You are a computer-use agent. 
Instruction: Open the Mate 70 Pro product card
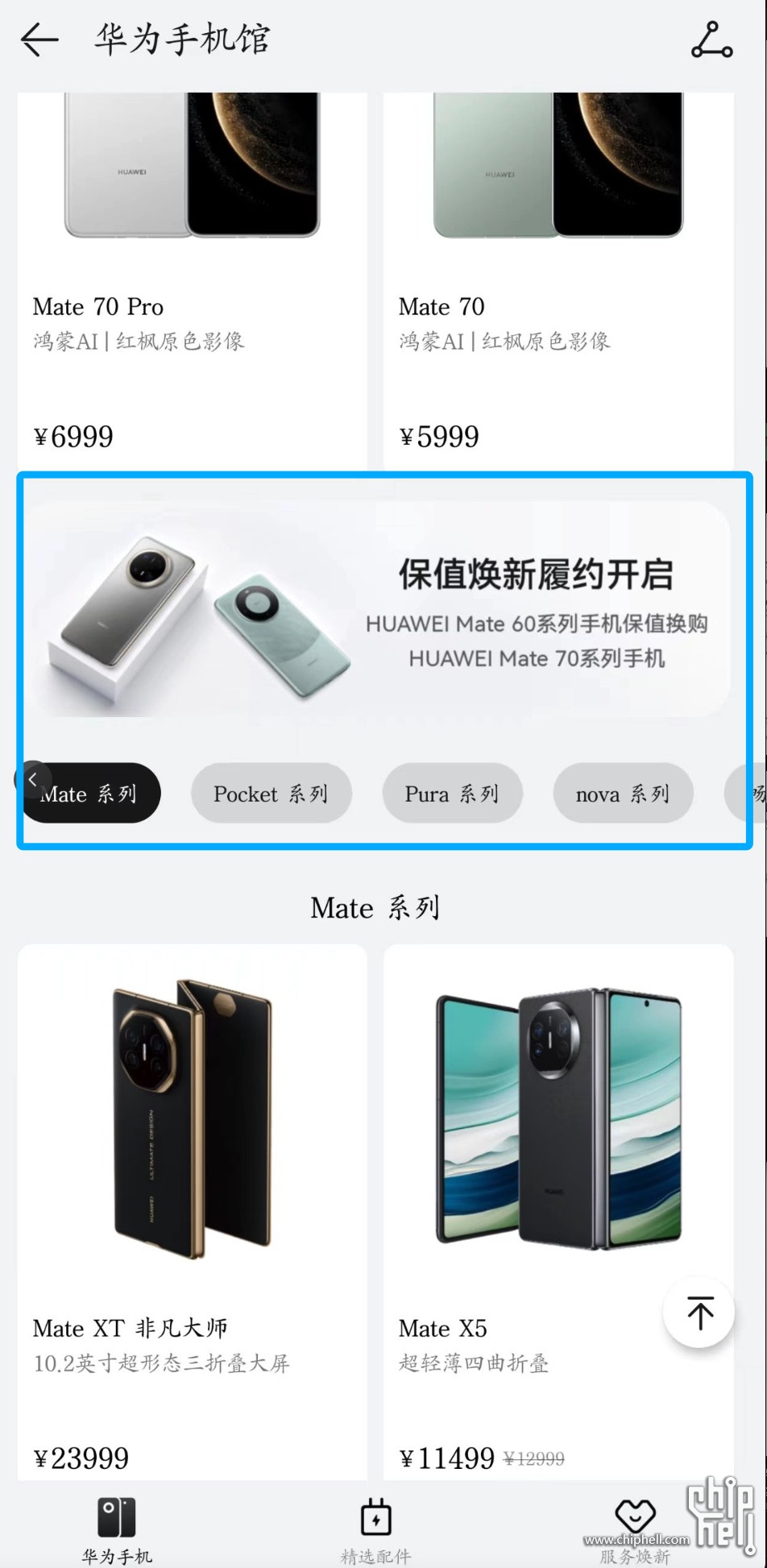click(193, 280)
